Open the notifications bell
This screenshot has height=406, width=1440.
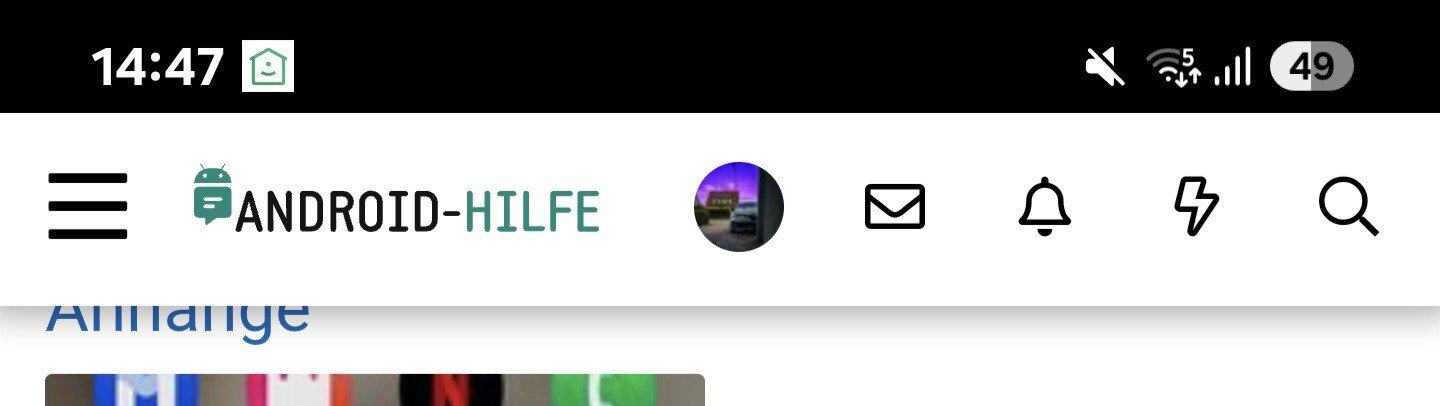point(1045,207)
